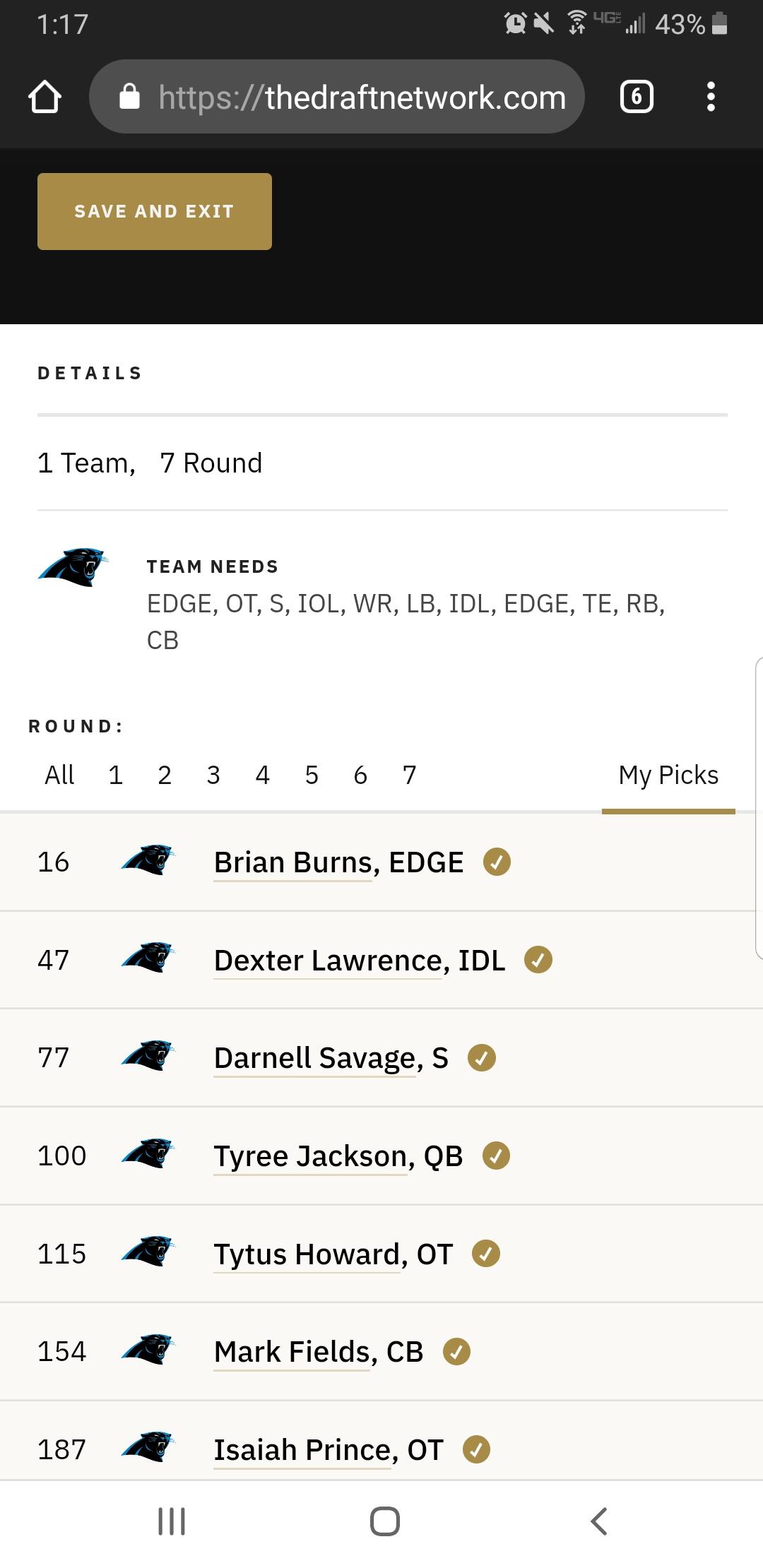Switch to the All rounds tab
This screenshot has height=1568, width=763.
[59, 776]
